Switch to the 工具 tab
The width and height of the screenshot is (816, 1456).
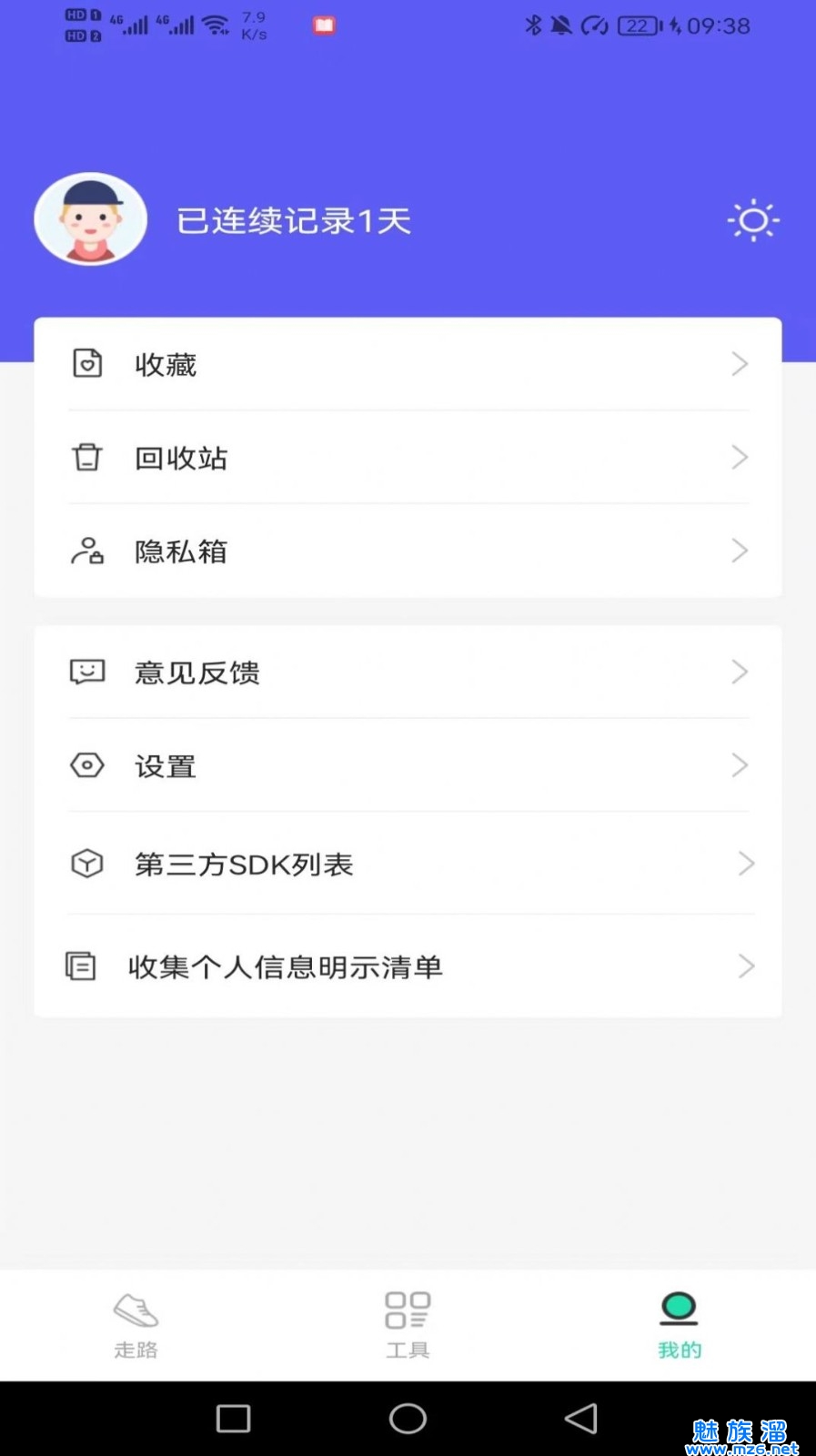408,1325
